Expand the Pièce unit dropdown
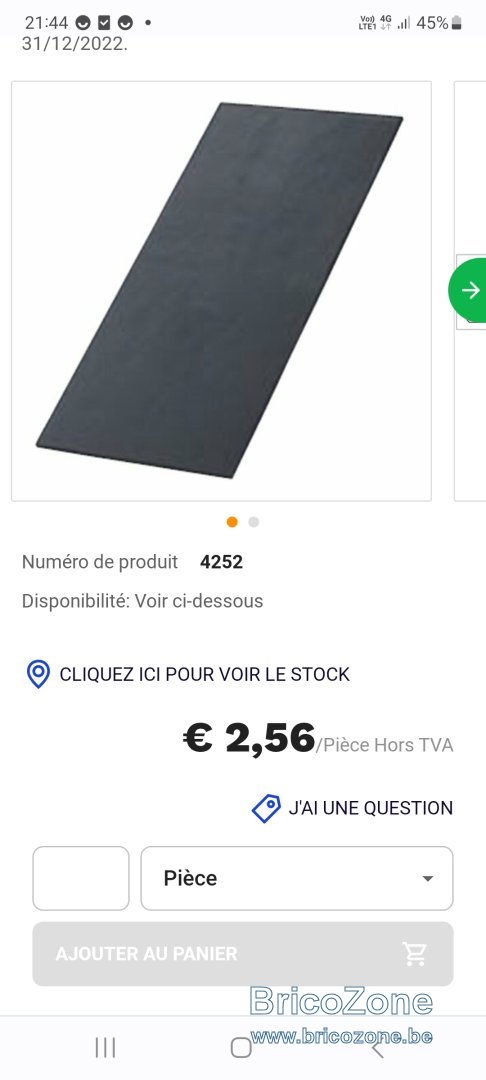 pyautogui.click(x=297, y=878)
